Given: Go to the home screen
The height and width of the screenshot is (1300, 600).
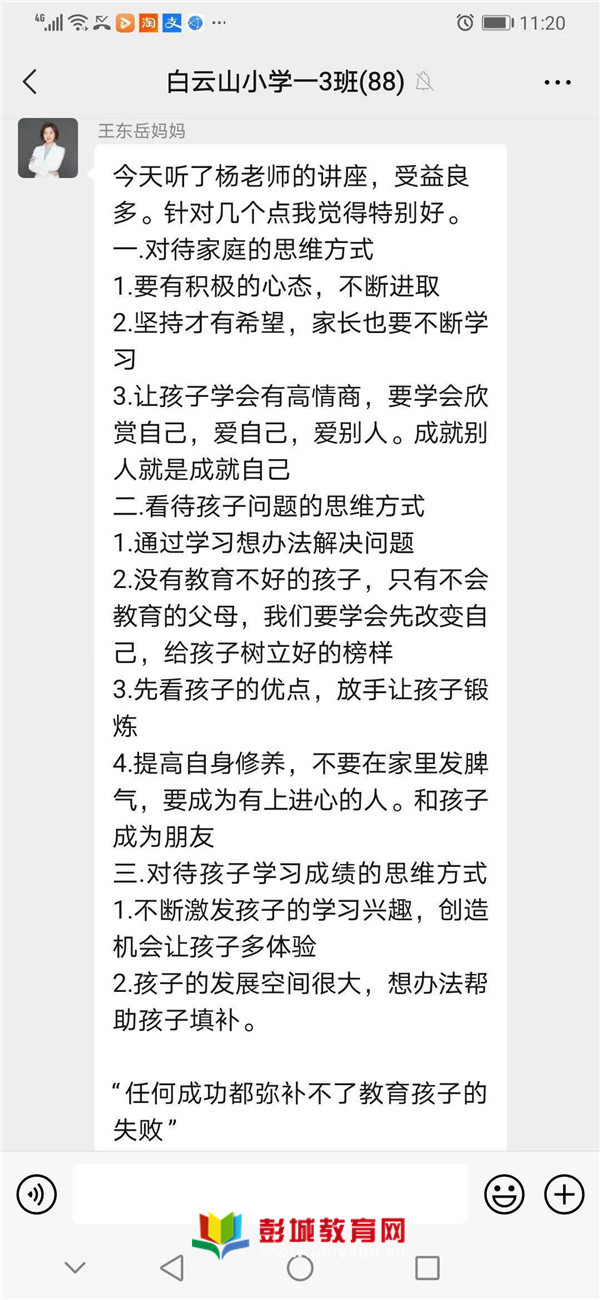Looking at the screenshot, I should coord(300,1268).
